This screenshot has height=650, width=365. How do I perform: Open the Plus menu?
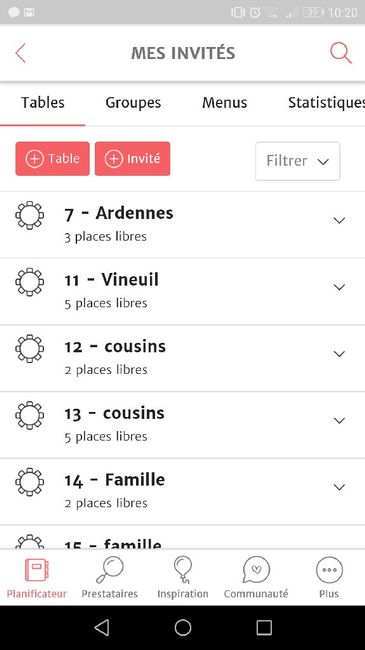(x=329, y=578)
